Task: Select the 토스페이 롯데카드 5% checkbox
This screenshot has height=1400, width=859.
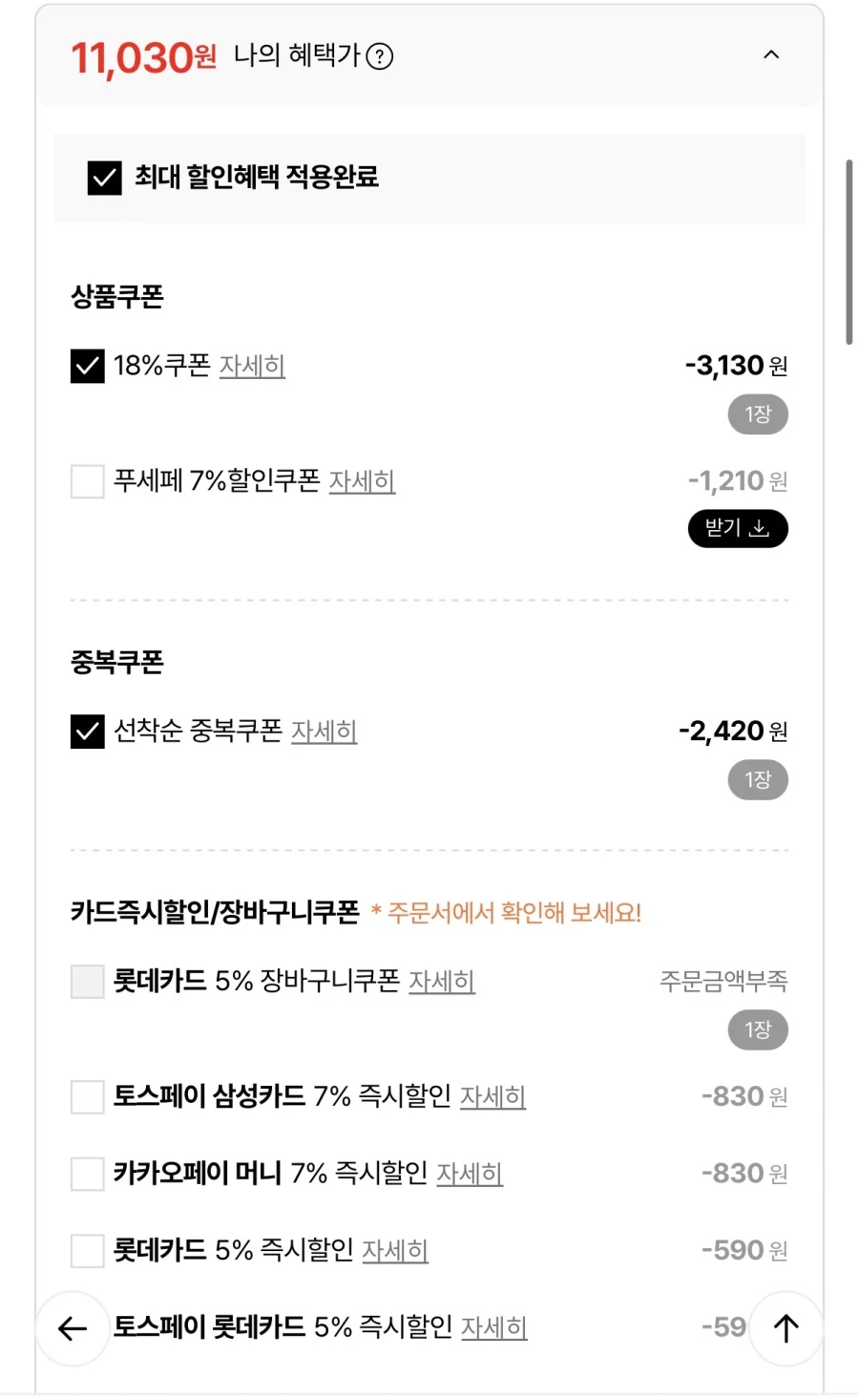Action: point(87,1326)
